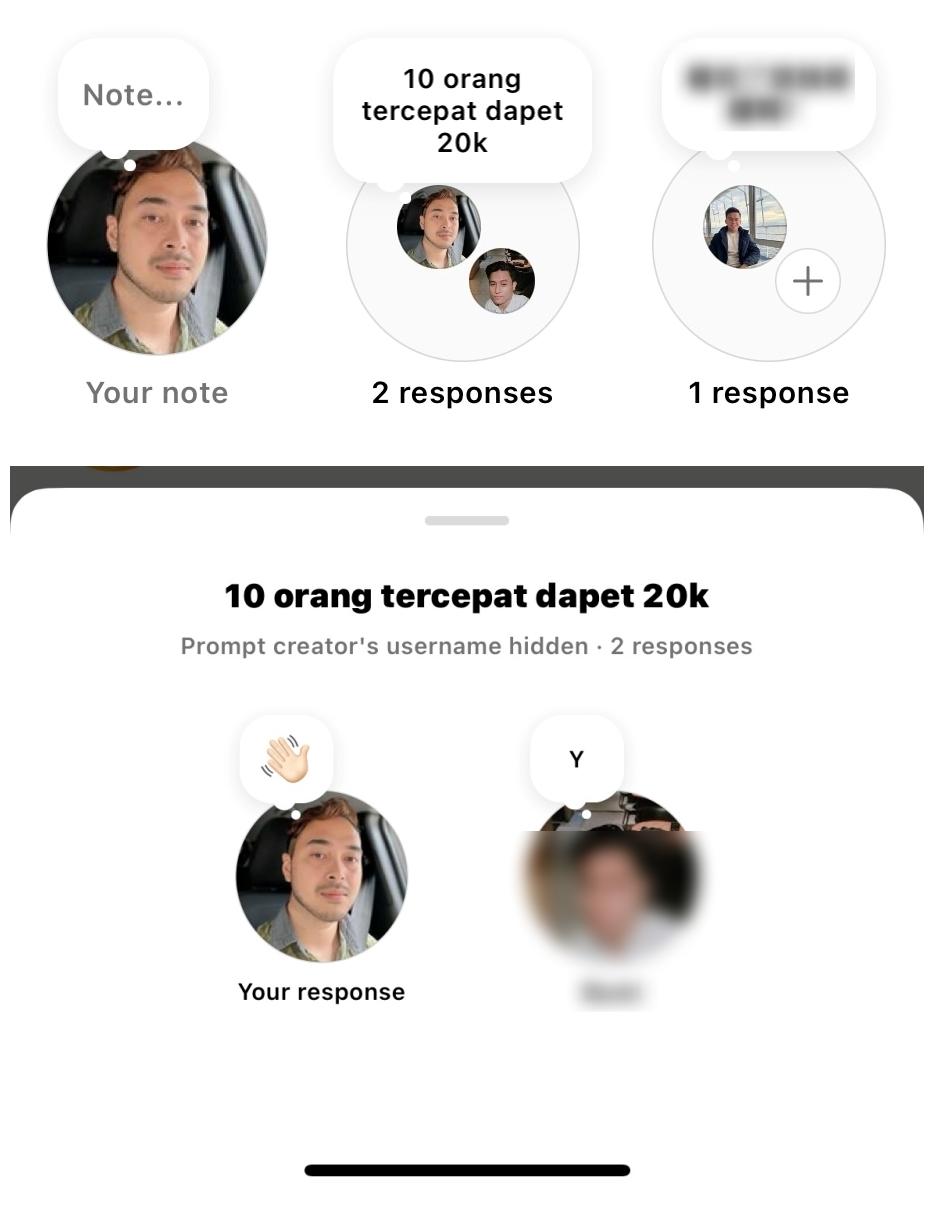Open your waving hand response
Screen dimensions: 934x1205
(321, 876)
